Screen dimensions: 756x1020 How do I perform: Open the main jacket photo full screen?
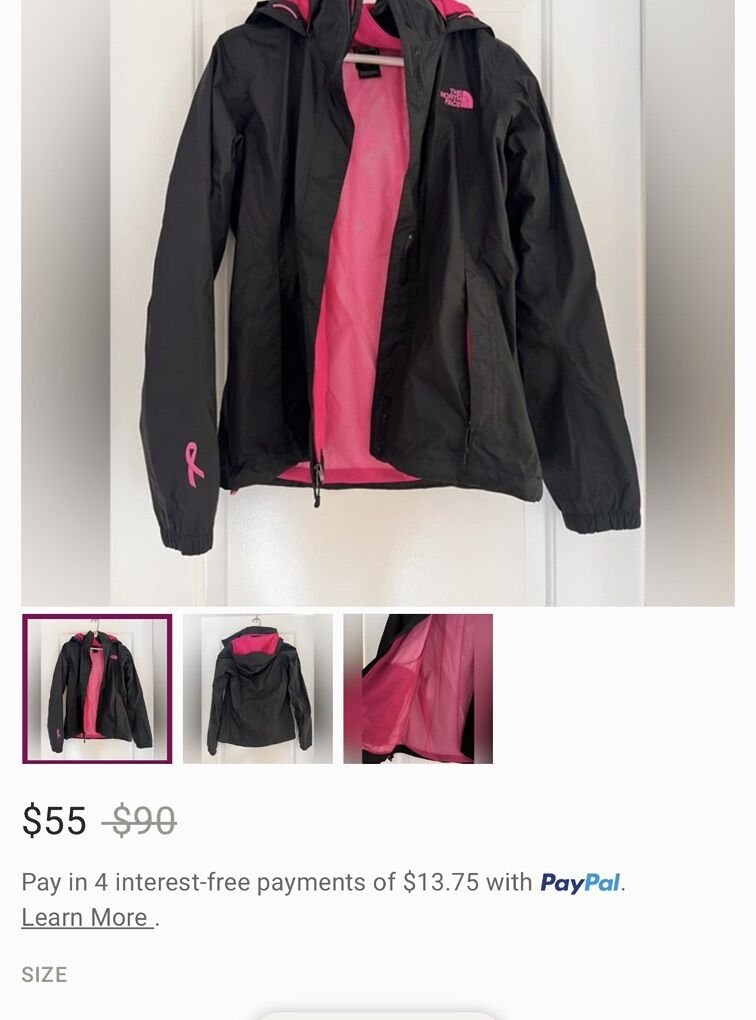pyautogui.click(x=378, y=300)
